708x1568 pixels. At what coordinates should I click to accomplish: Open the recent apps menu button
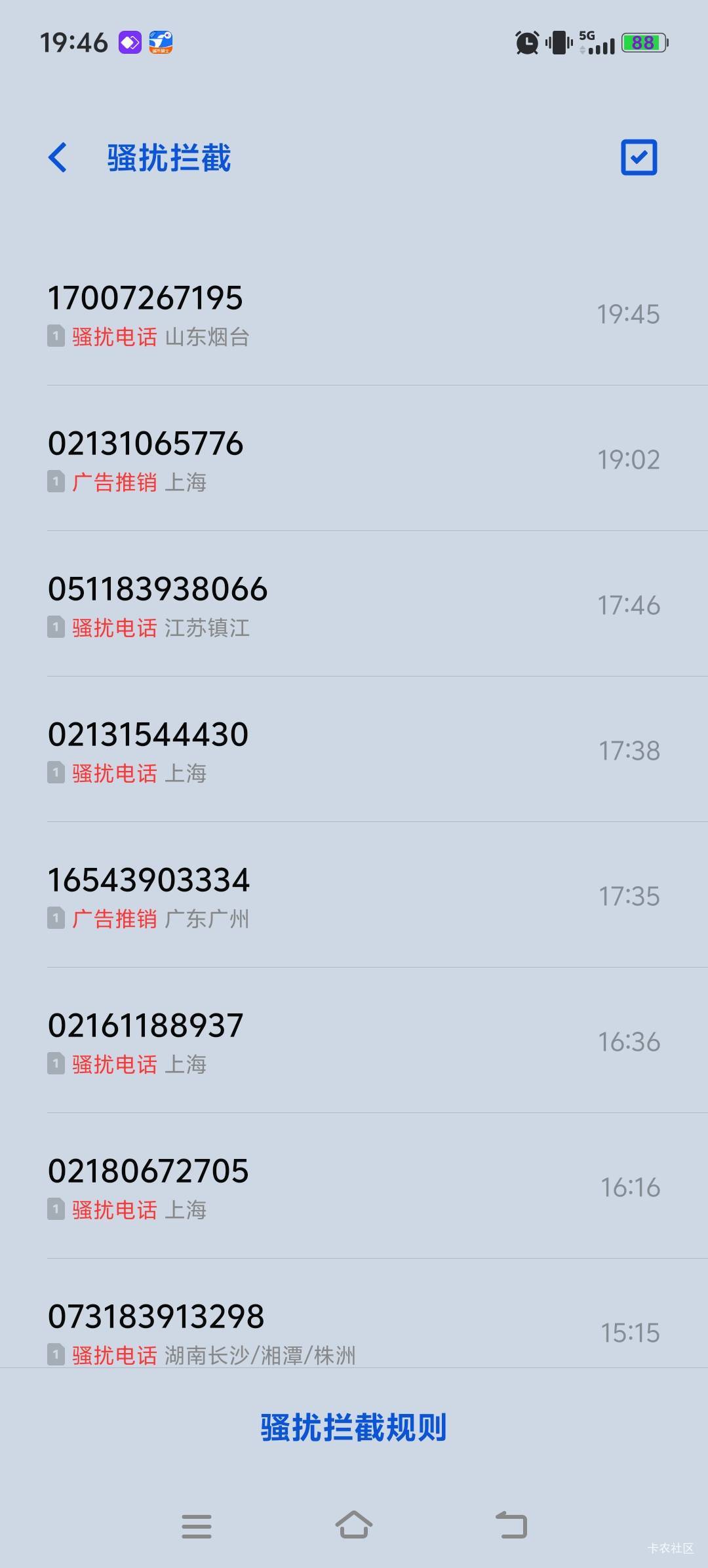[x=197, y=1525]
